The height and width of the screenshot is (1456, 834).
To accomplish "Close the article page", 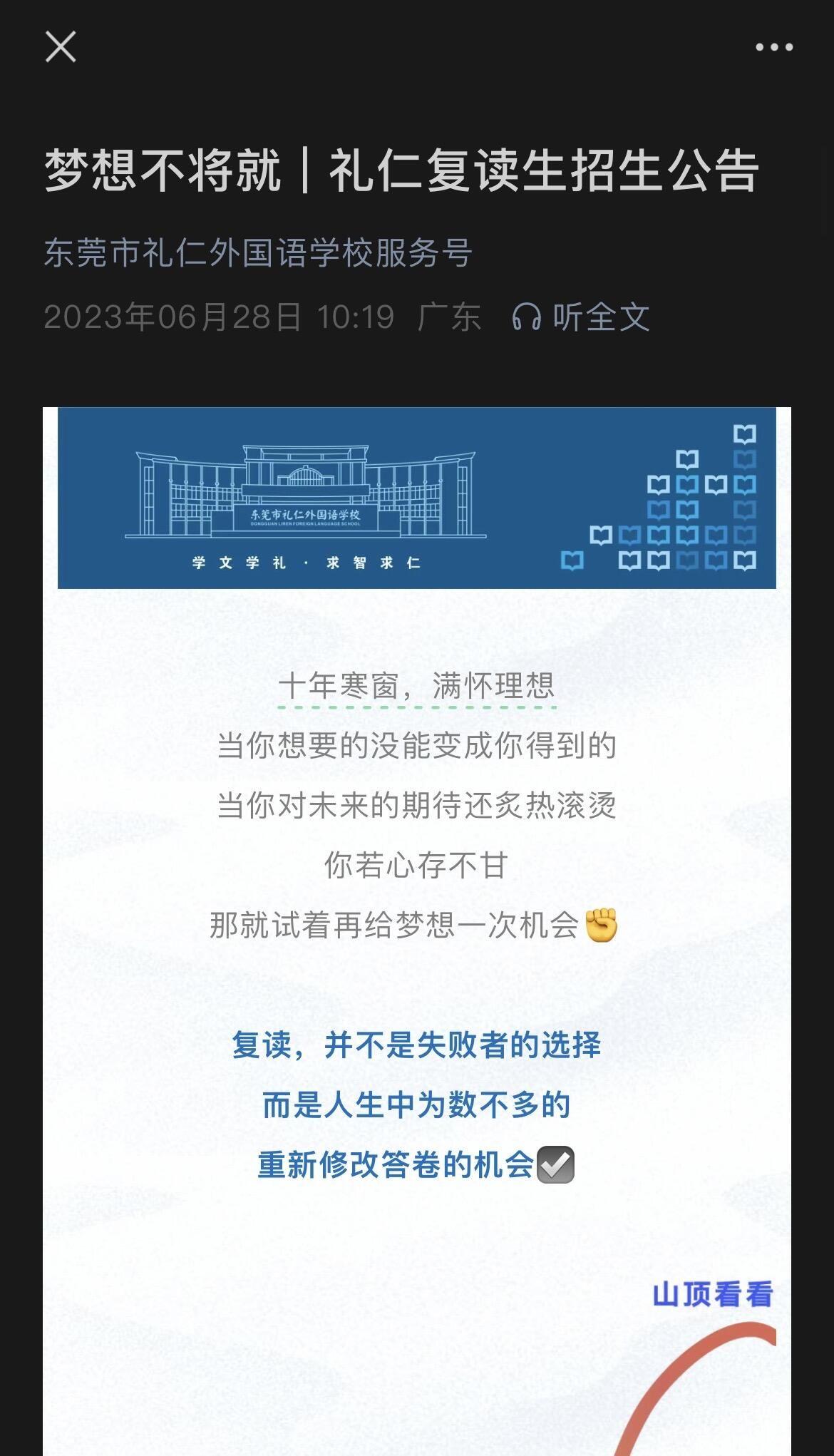I will [61, 47].
